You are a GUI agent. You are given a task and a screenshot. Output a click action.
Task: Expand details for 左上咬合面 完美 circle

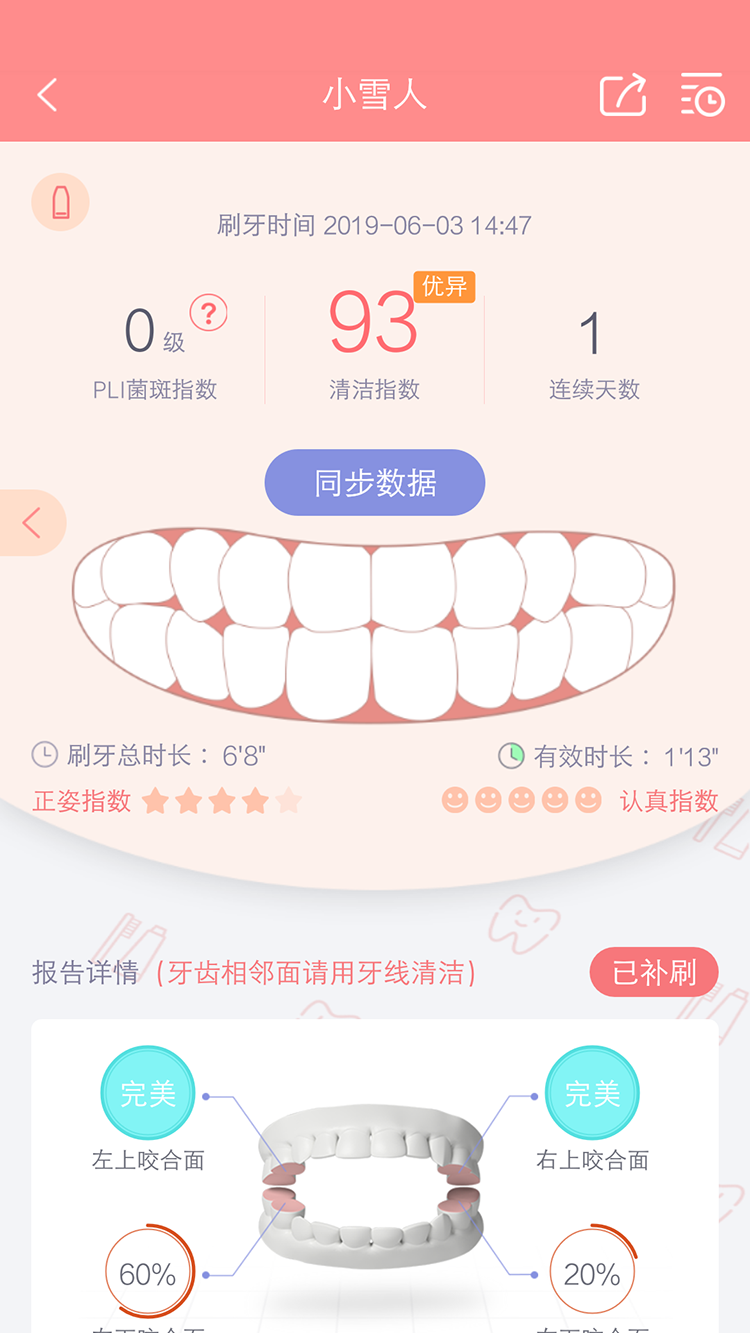tap(147, 1092)
